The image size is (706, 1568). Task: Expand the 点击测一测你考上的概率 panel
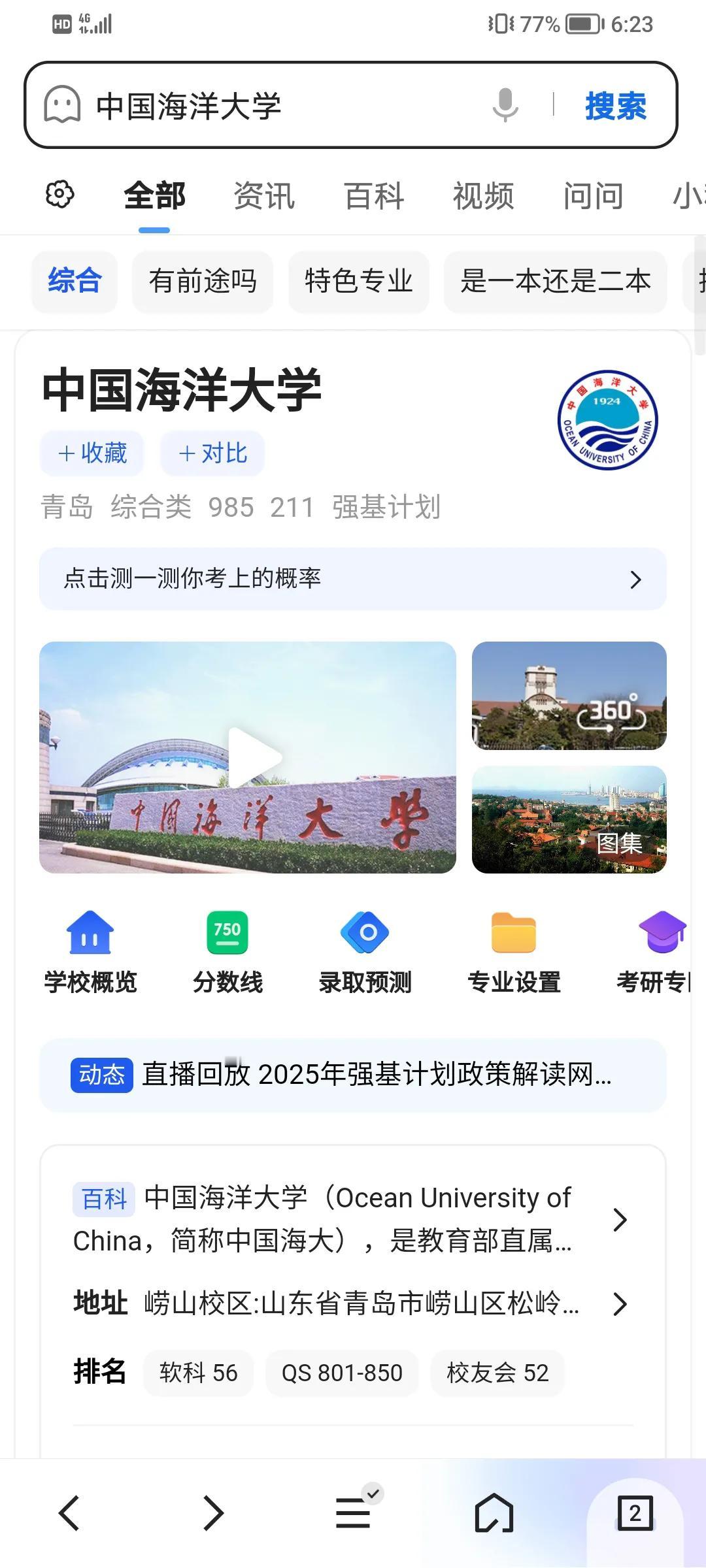coord(353,579)
